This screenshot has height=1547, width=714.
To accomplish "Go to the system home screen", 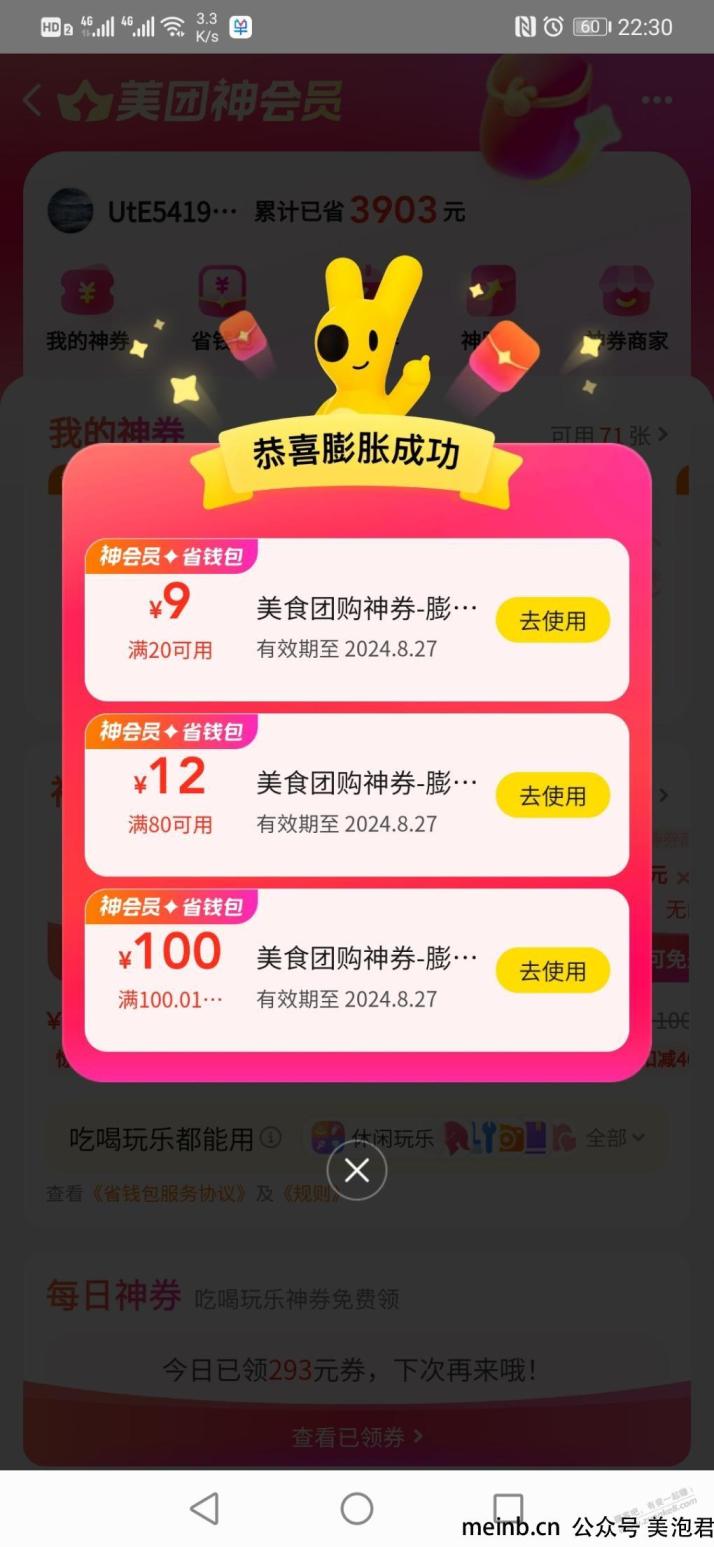I will [357, 1508].
